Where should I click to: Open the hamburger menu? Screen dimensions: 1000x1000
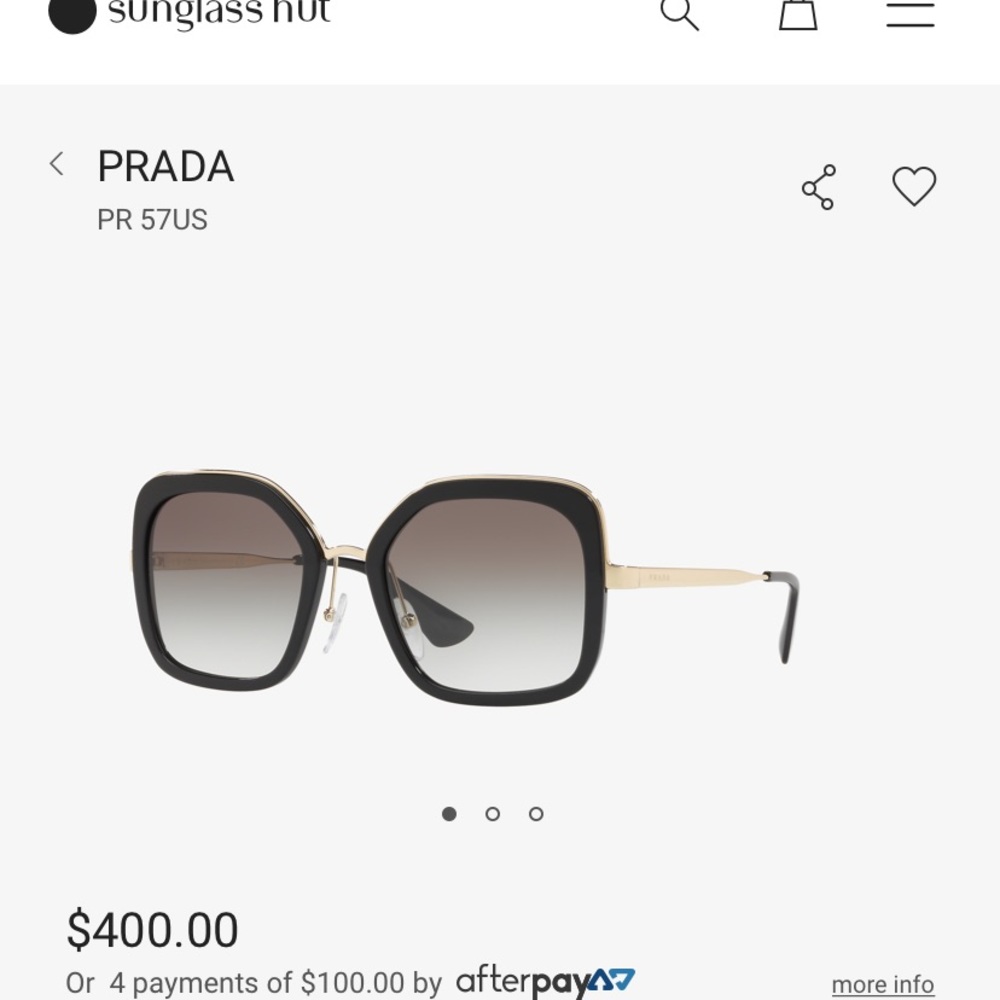point(910,13)
